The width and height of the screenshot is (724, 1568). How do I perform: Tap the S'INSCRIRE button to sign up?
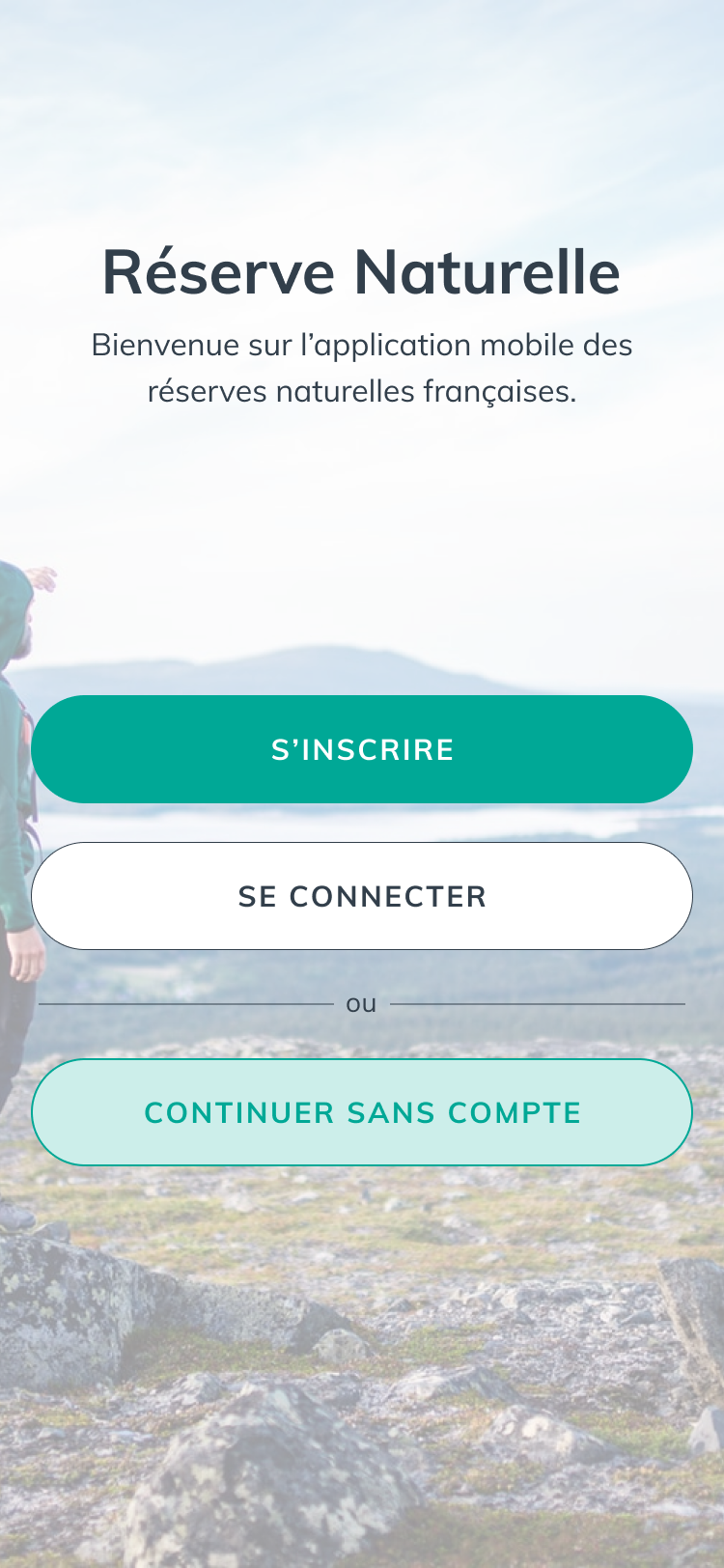[362, 749]
